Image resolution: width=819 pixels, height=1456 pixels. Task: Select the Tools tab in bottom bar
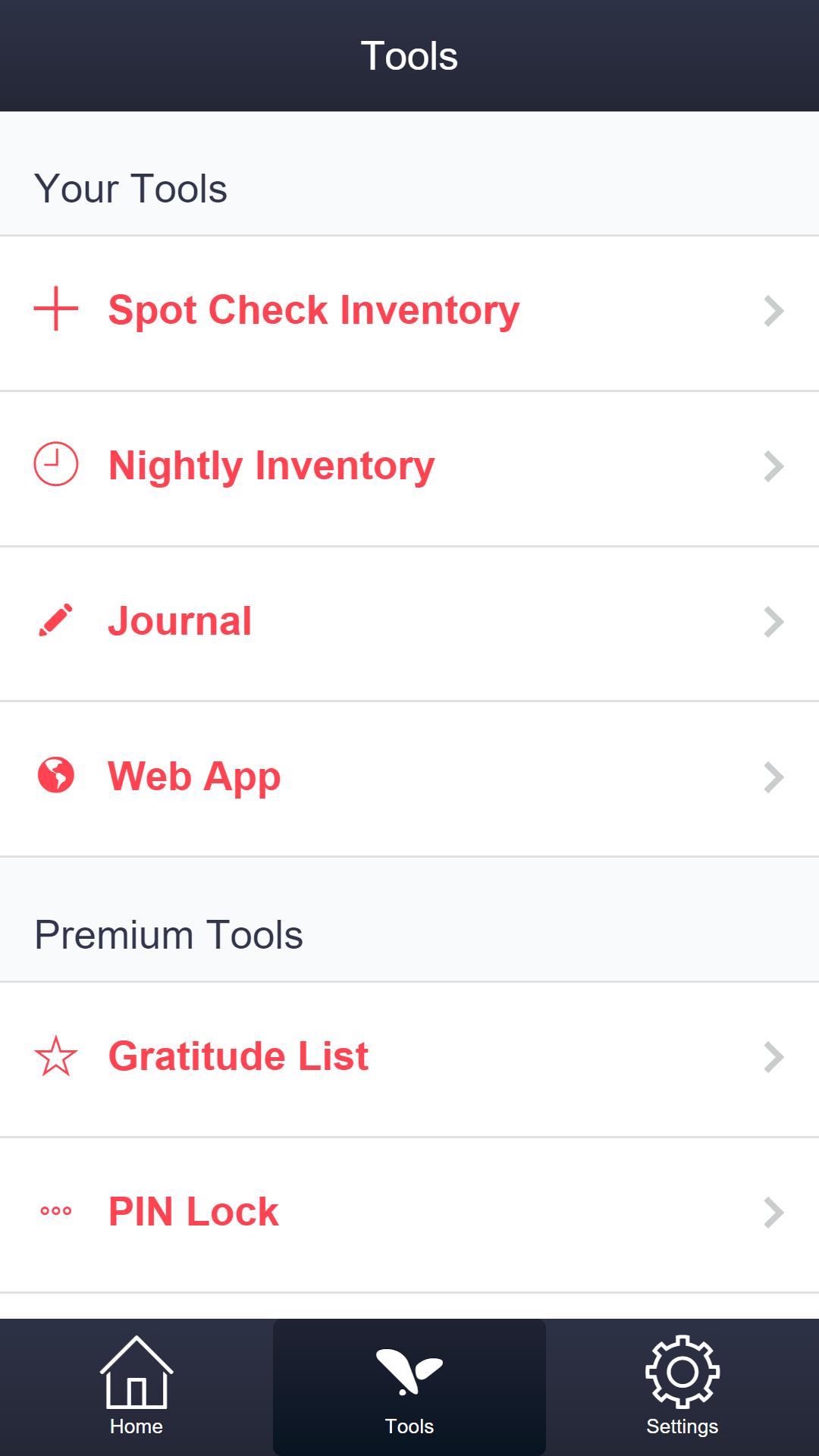409,1386
